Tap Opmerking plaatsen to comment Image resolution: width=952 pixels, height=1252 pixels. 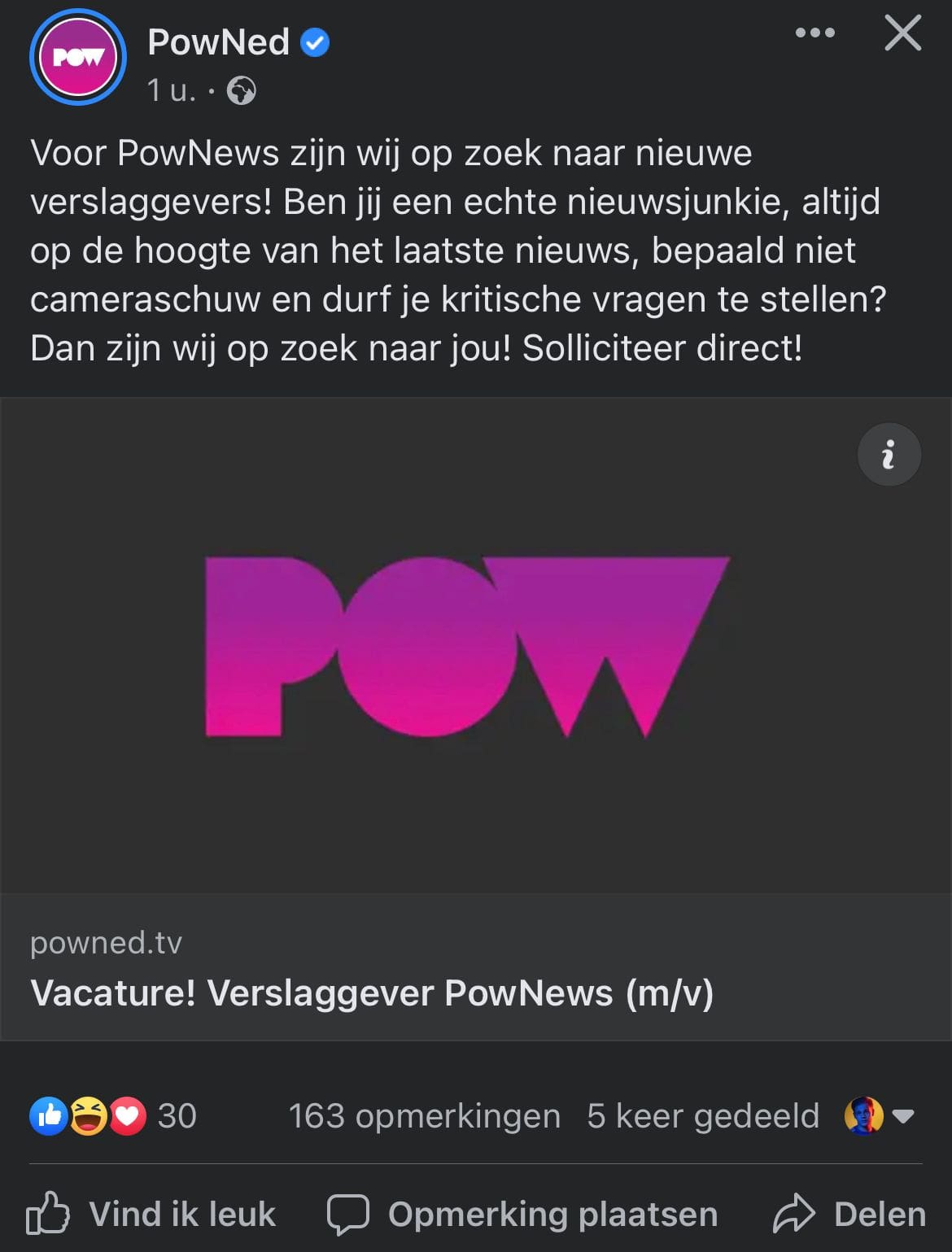pyautogui.click(x=522, y=1215)
